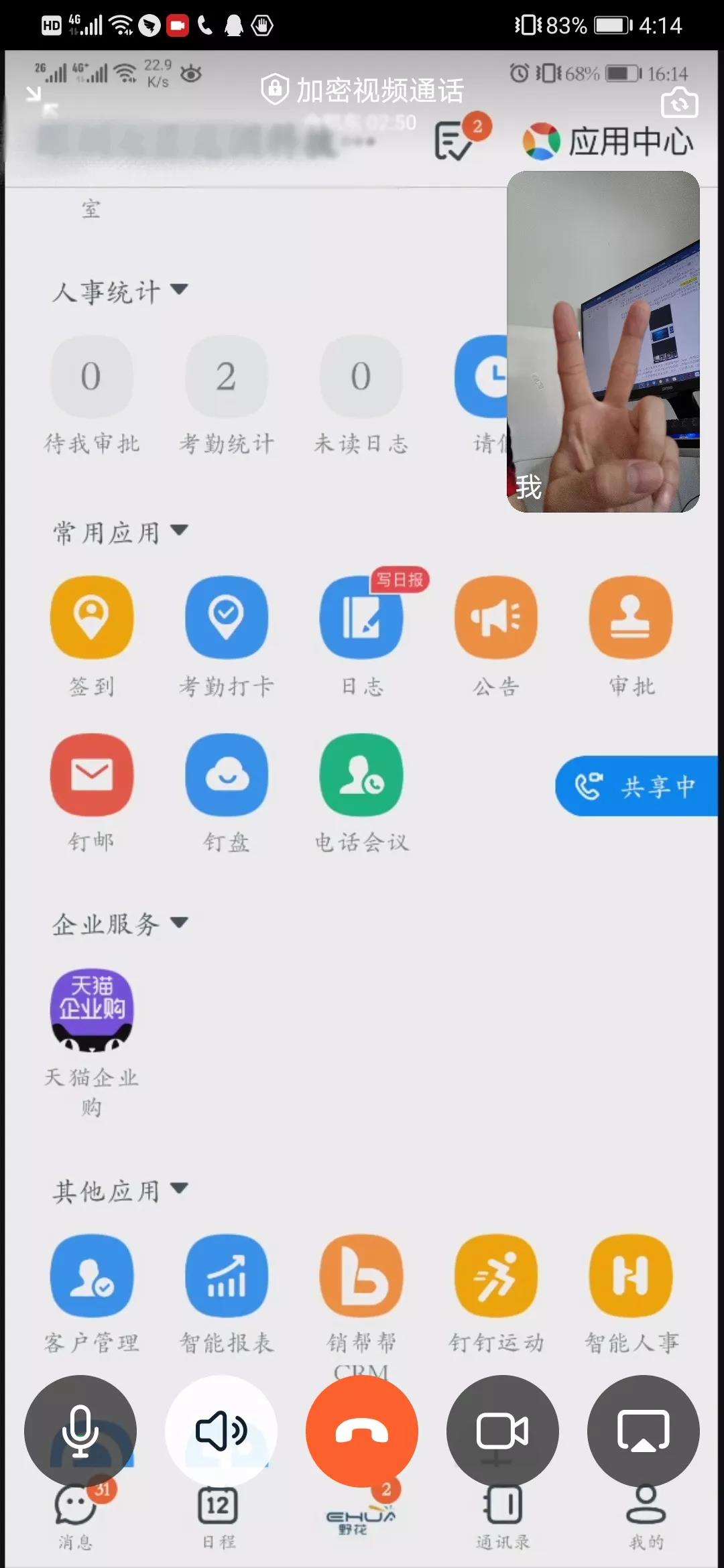This screenshot has height=1568, width=724.
Task: Open the 日志 log app
Action: coord(361,618)
